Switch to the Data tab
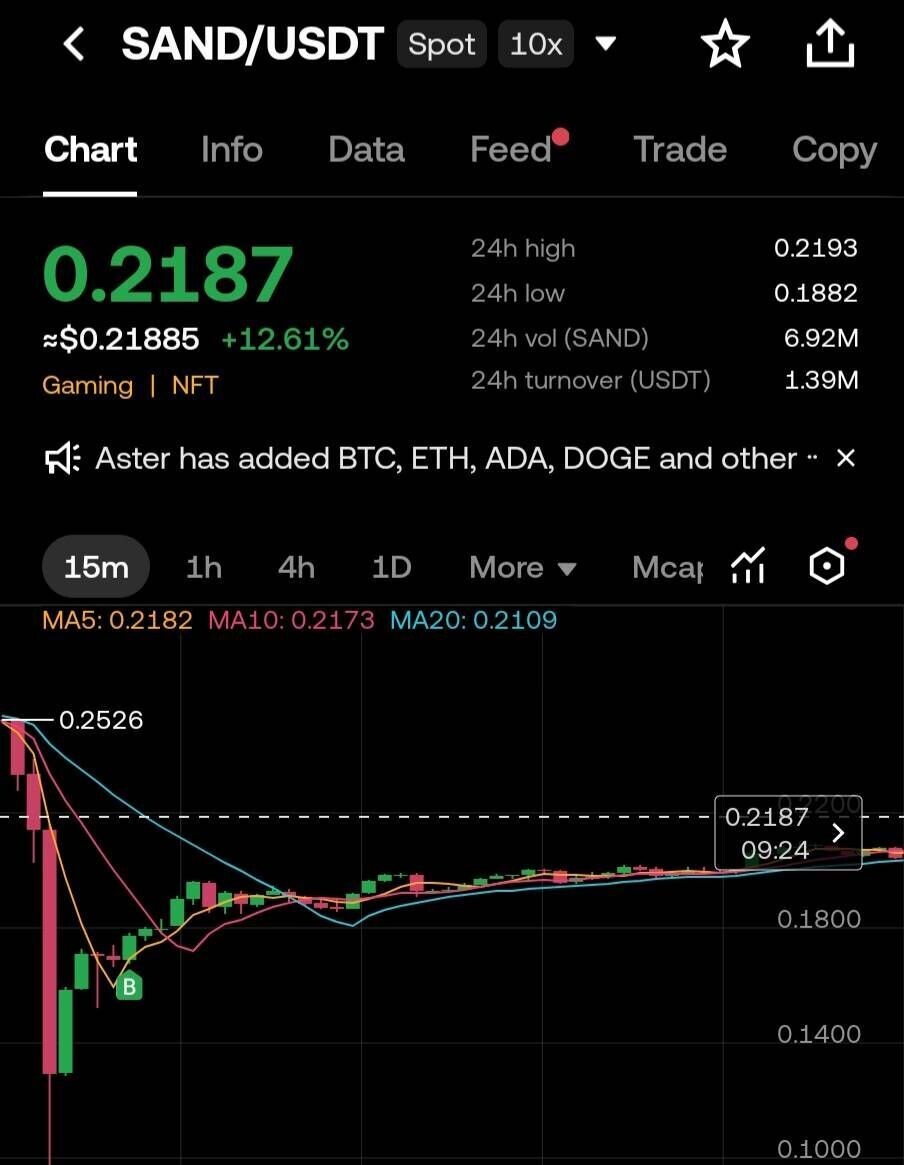The image size is (904, 1165). point(366,150)
